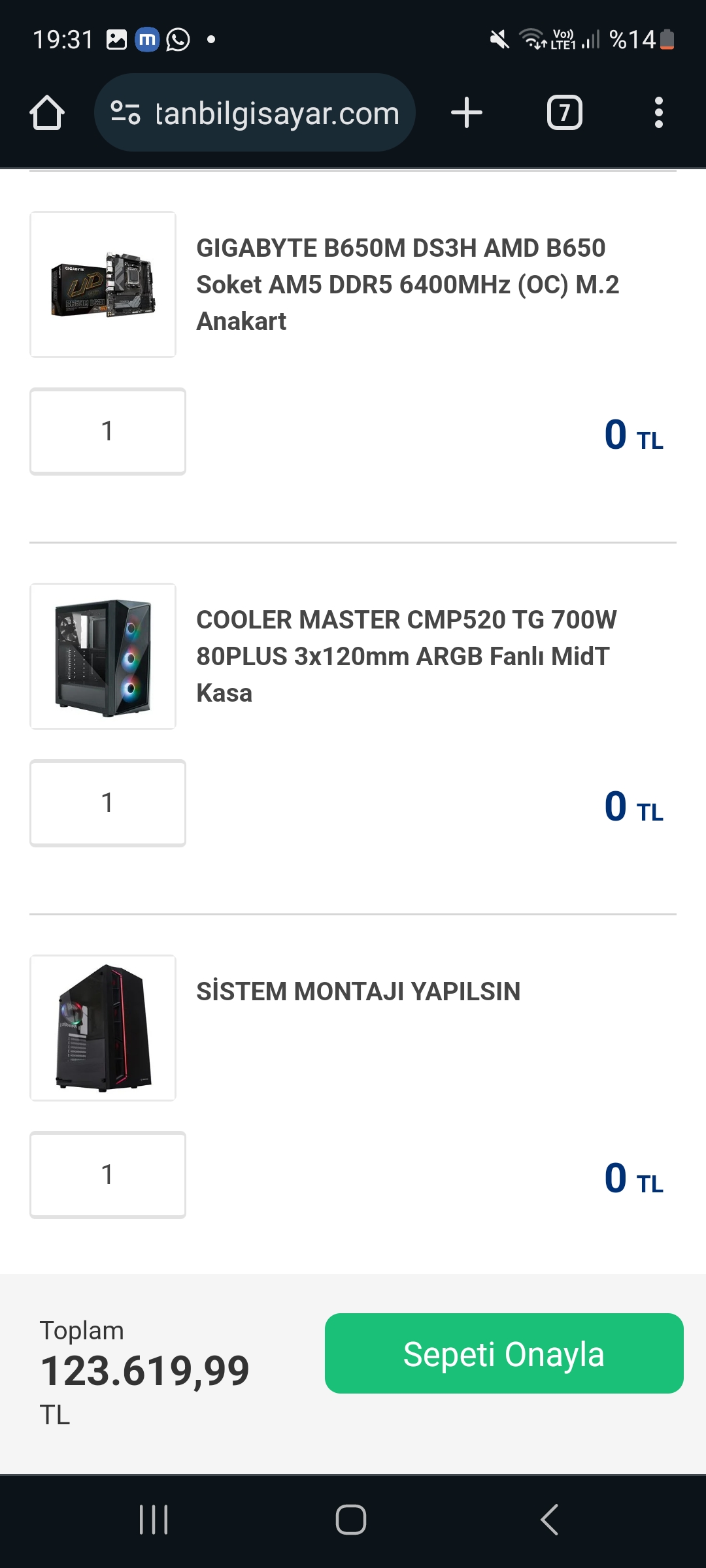Open the SİSTEM MONTAJI YAPILSIN product image
This screenshot has width=706, height=1568.
[x=103, y=1028]
